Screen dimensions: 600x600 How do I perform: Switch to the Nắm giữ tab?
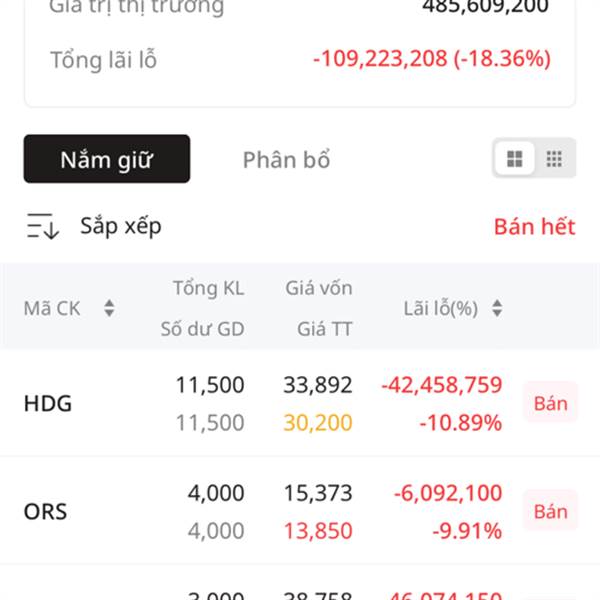(106, 160)
